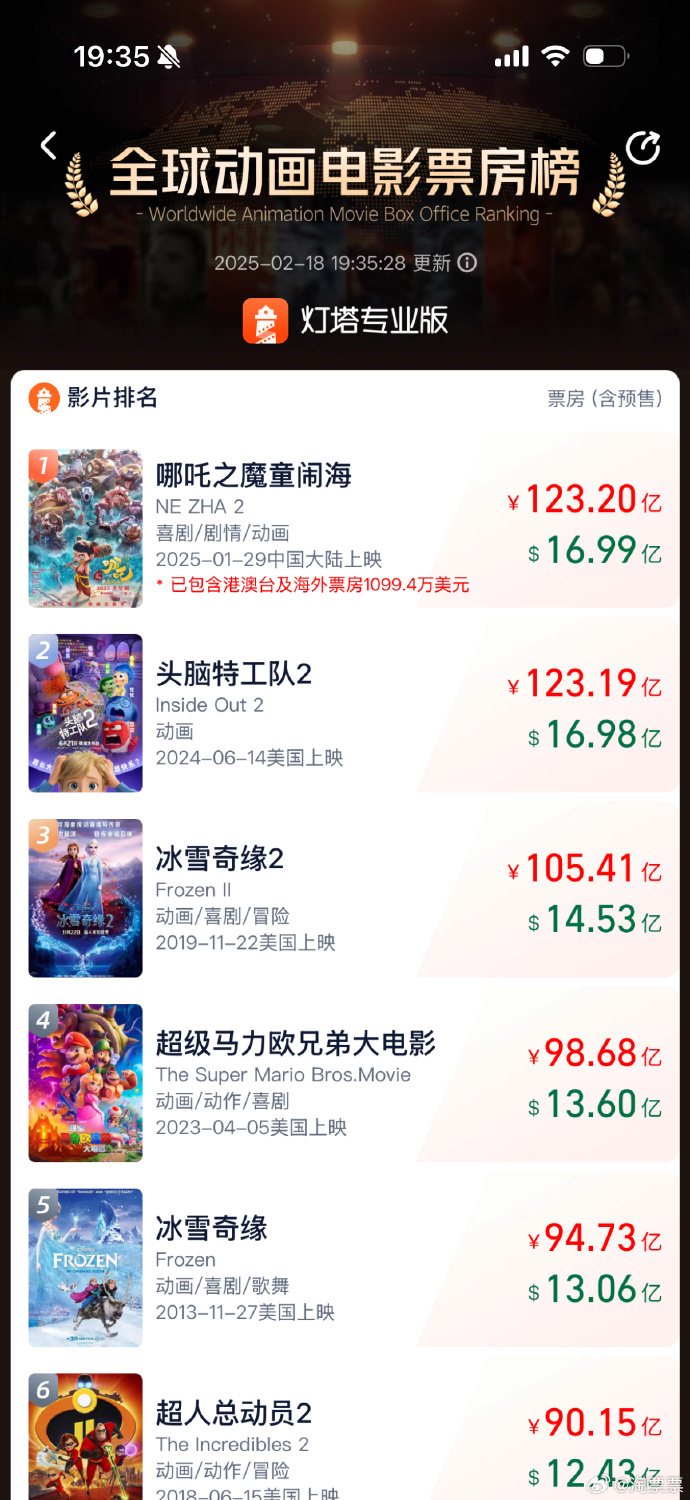
Task: Open the info icon beside update time
Action: 467,263
